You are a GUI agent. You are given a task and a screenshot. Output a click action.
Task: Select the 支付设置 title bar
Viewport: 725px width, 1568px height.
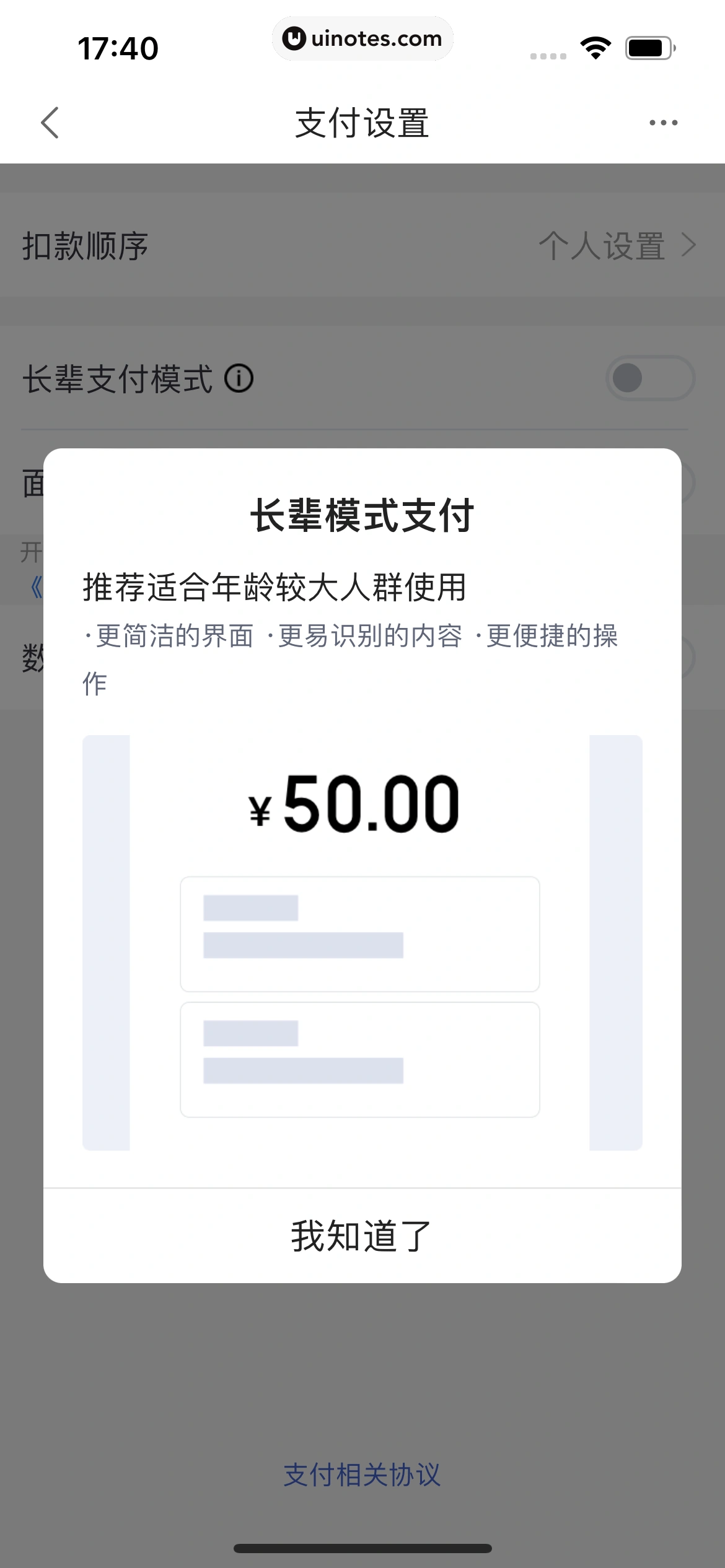pos(362,122)
